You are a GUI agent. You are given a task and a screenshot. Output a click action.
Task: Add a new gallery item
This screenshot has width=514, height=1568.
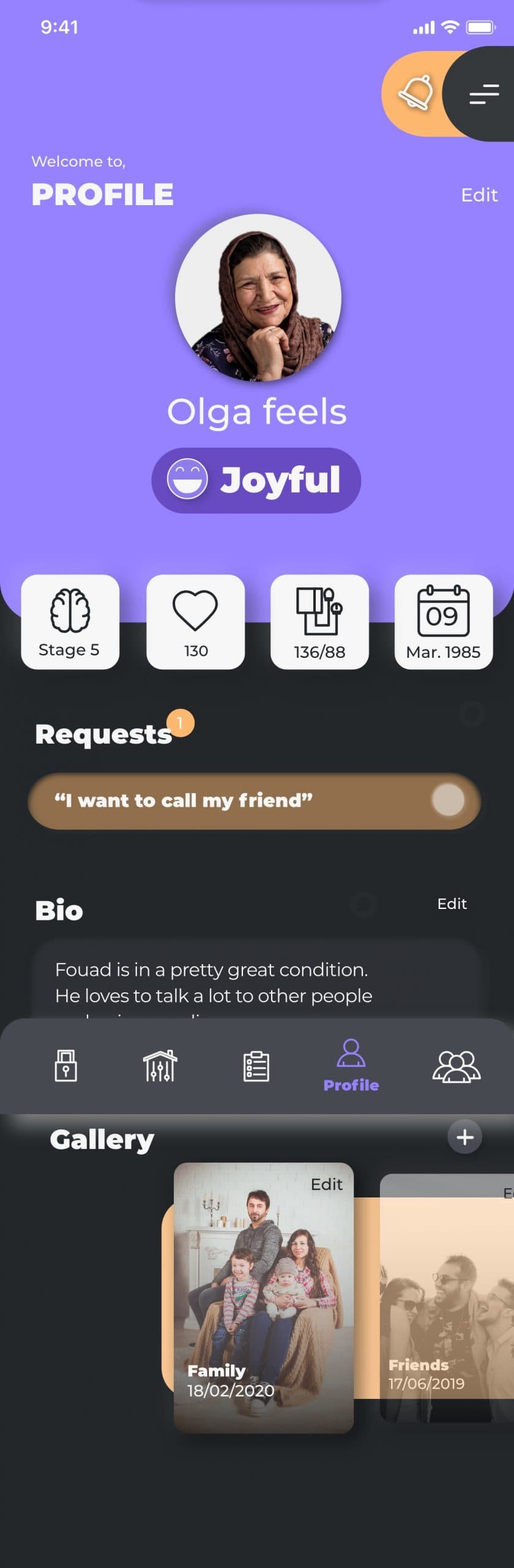464,1137
